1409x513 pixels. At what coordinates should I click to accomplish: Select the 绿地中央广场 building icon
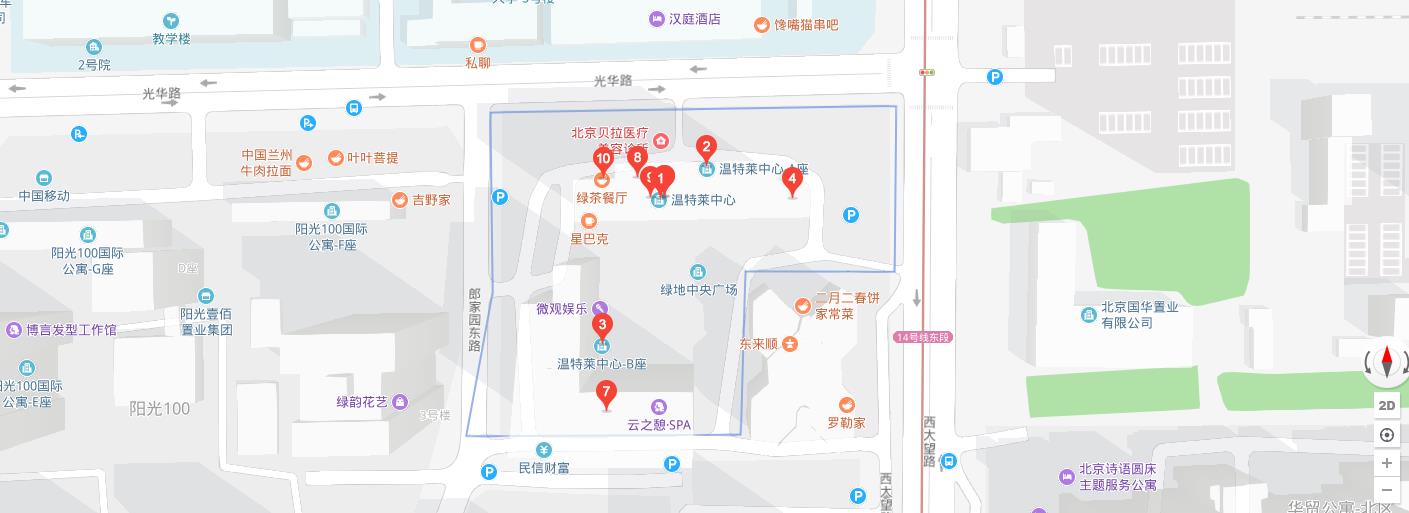coord(698,272)
